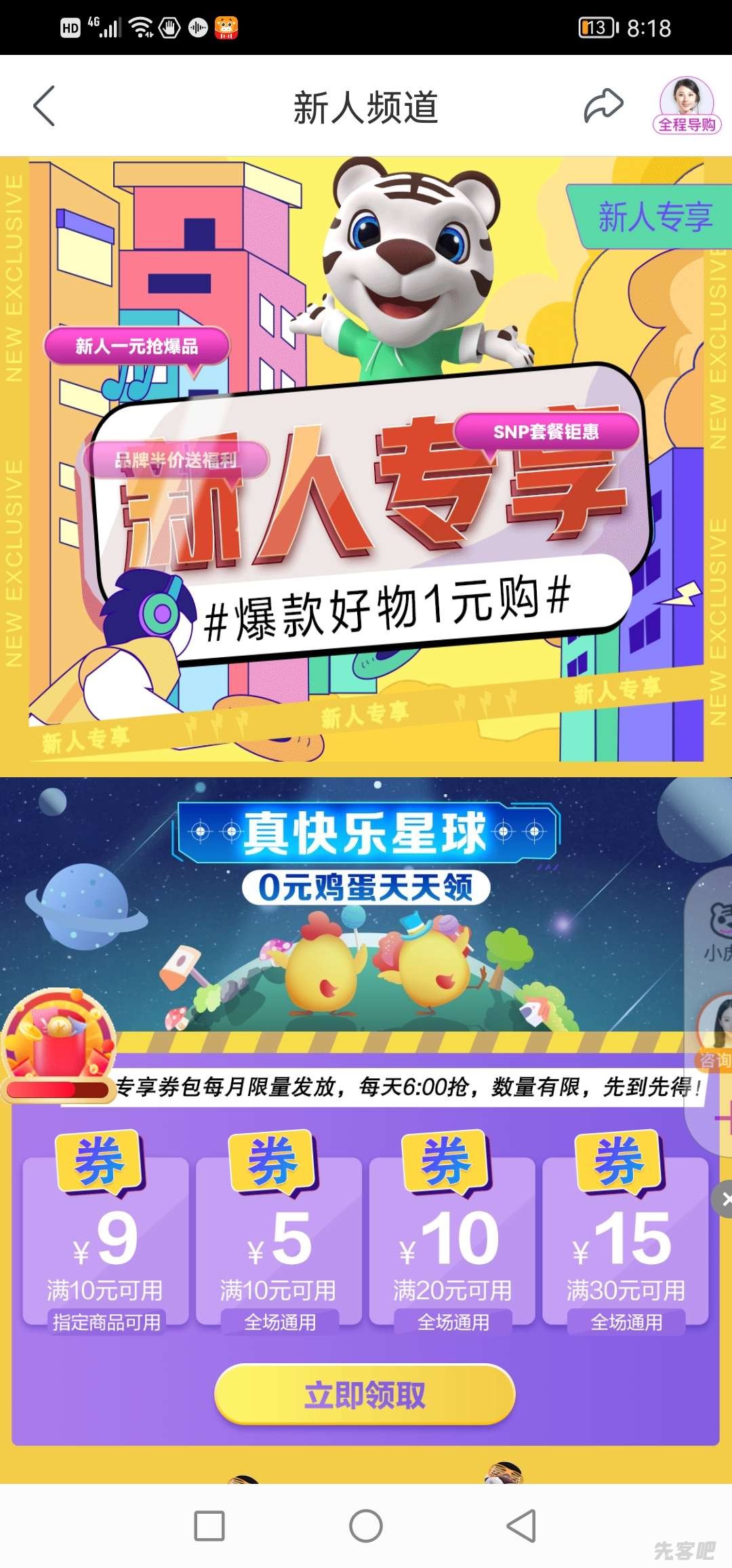
Task: Share the 新人频道 page
Action: tap(603, 106)
